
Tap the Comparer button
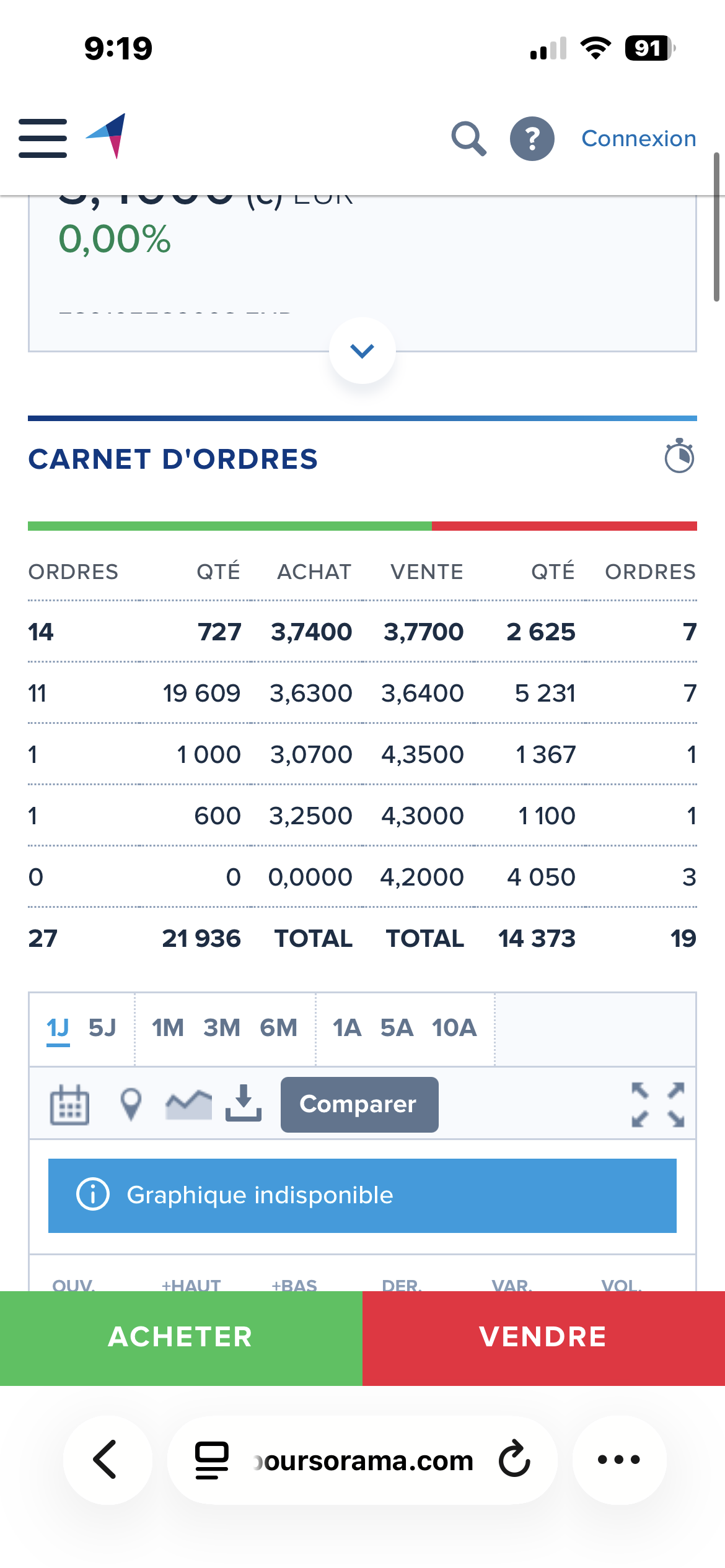pos(359,1104)
